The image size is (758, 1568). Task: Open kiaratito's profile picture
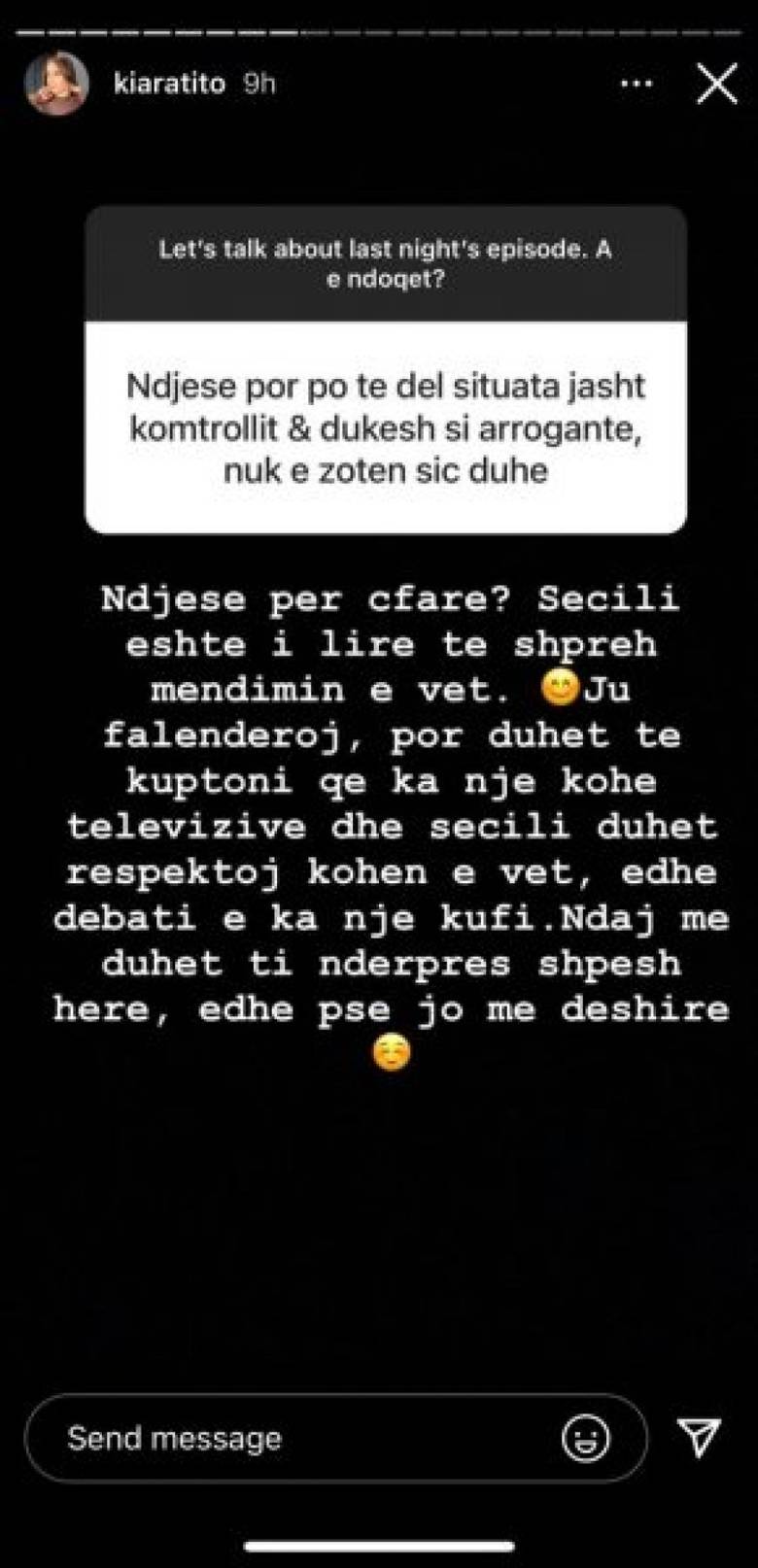(x=56, y=85)
